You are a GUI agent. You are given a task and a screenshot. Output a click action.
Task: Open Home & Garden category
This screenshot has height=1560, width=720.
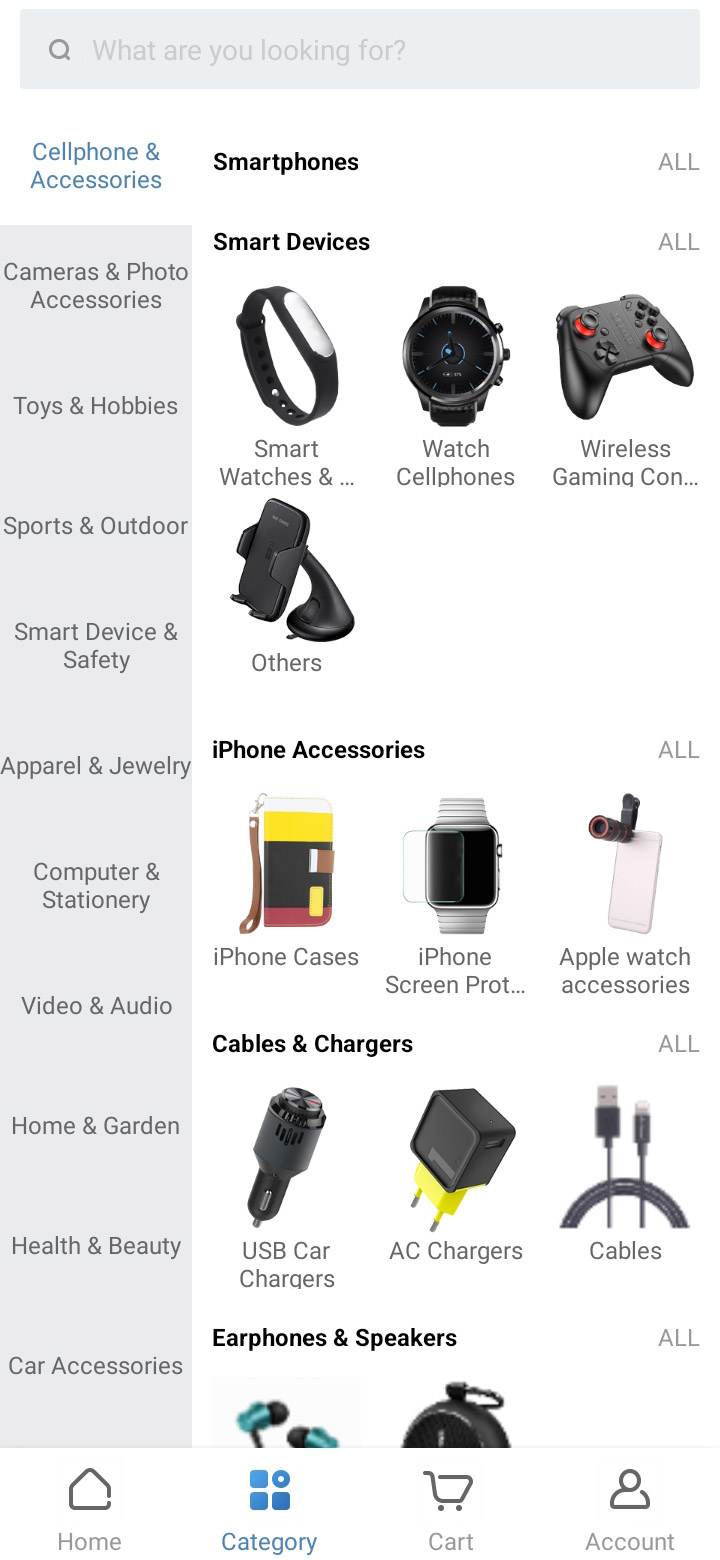point(96,1126)
